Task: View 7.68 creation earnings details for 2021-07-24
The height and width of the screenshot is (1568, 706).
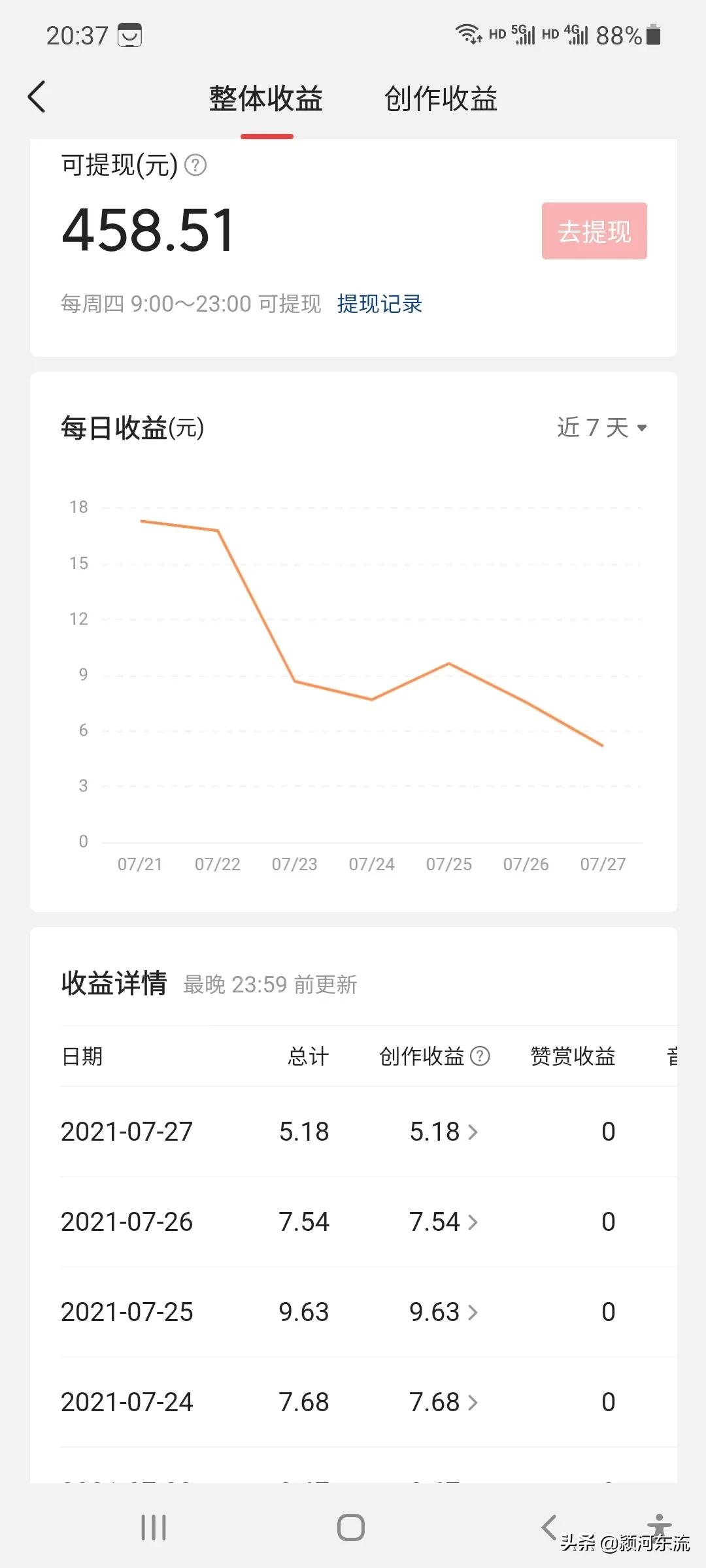Action: [444, 1402]
